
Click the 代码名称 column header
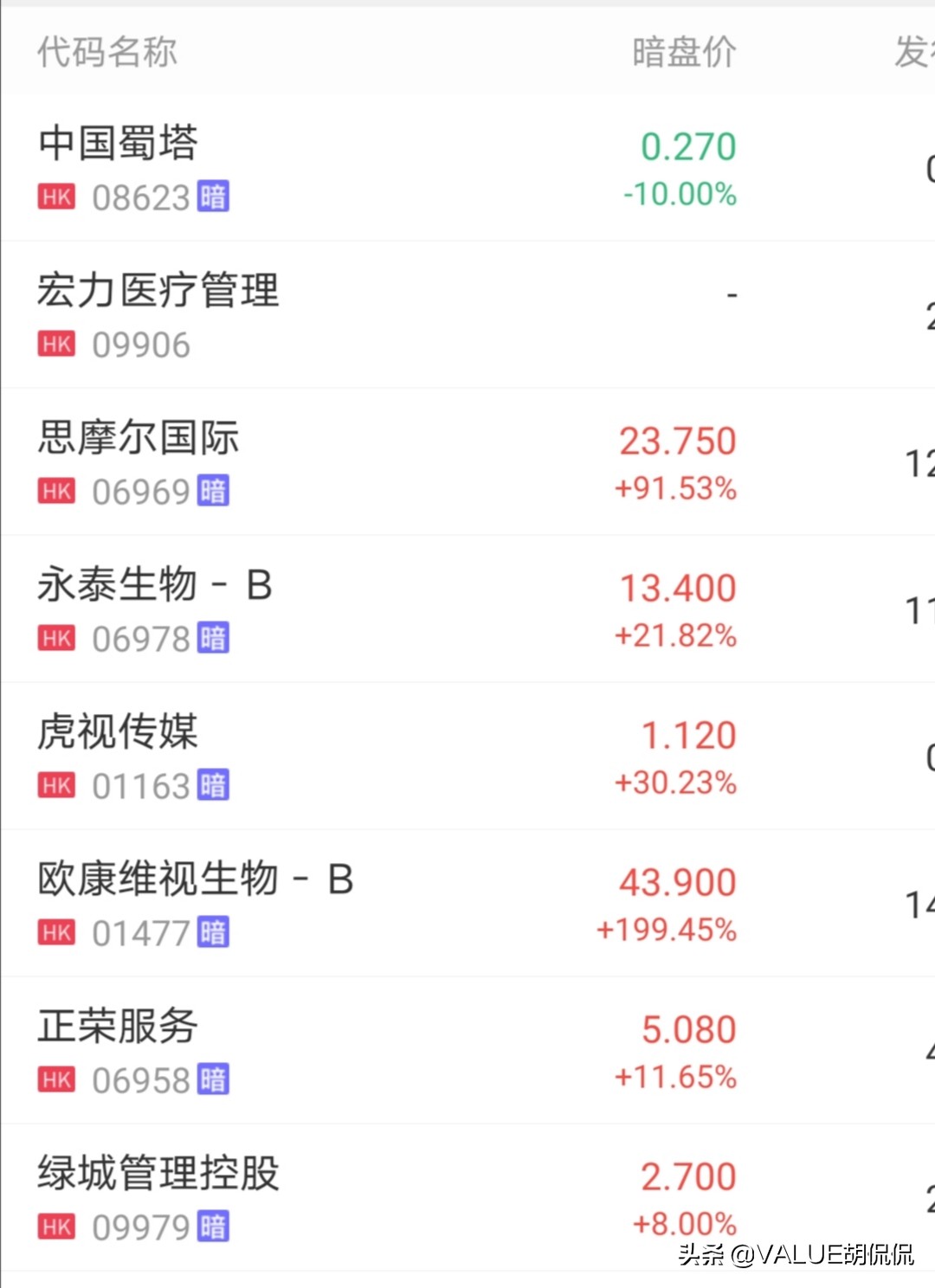(x=107, y=52)
